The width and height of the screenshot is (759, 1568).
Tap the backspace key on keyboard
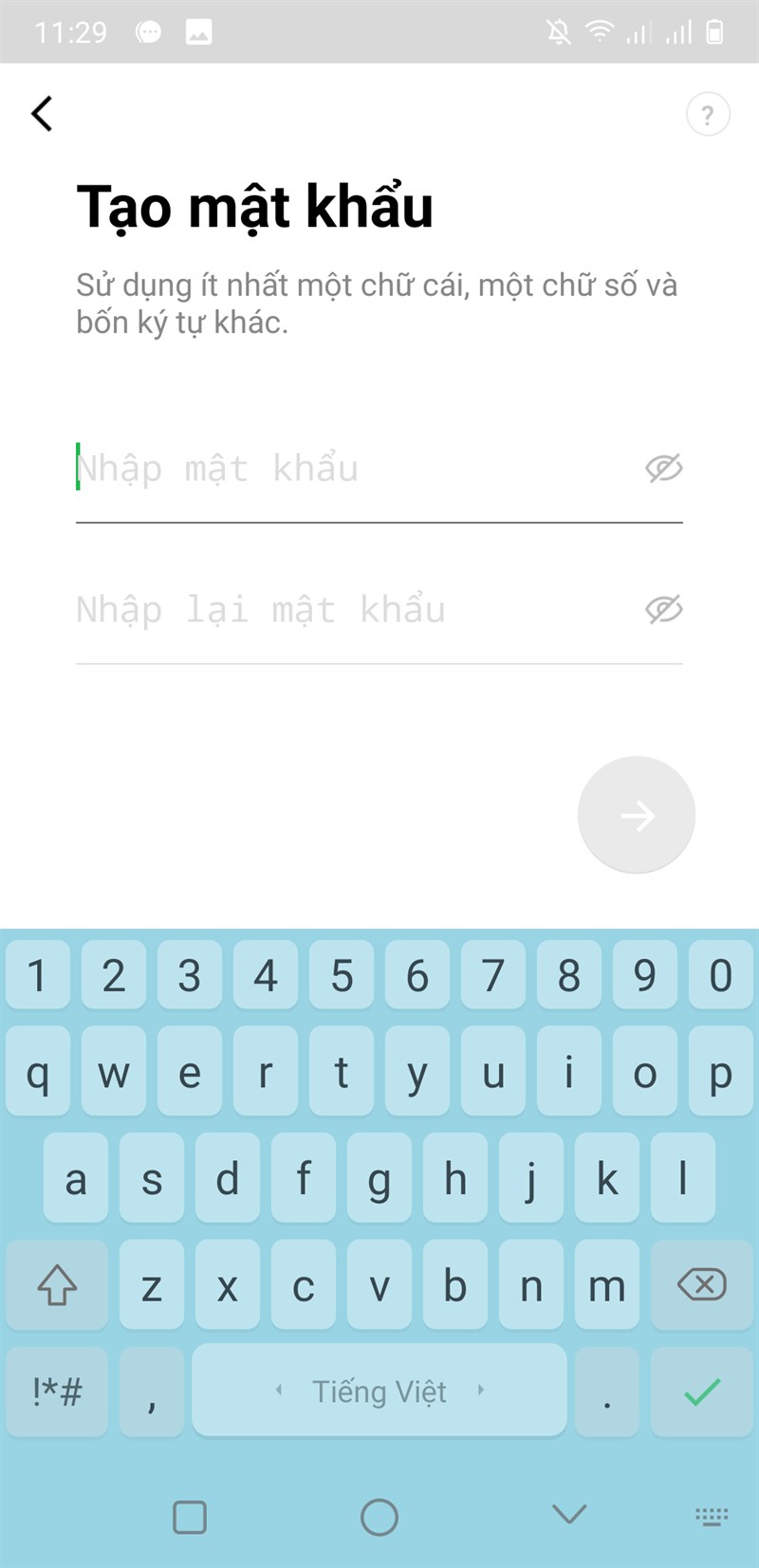pyautogui.click(x=701, y=1286)
